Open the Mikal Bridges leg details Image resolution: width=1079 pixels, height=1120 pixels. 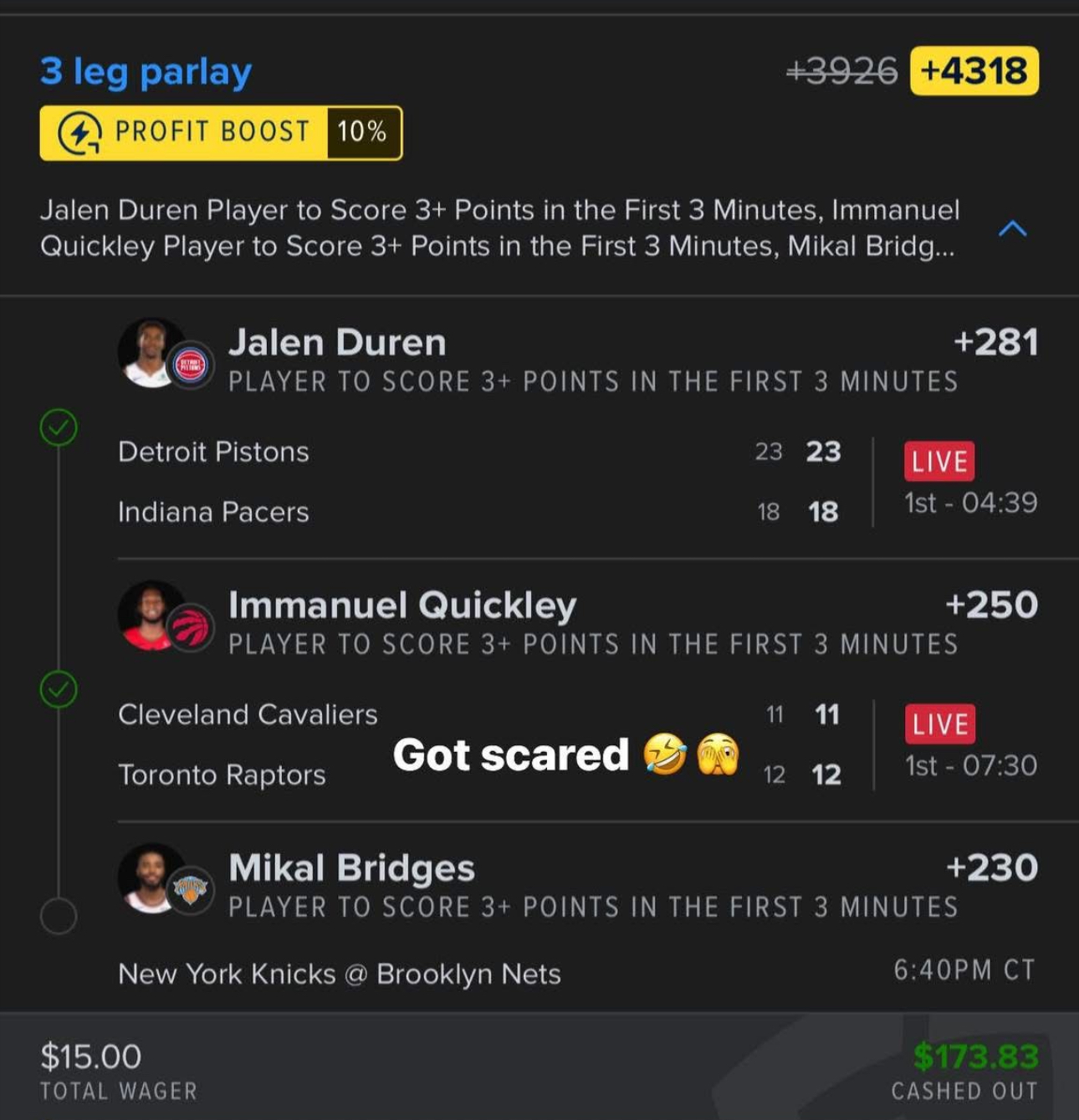351,868
